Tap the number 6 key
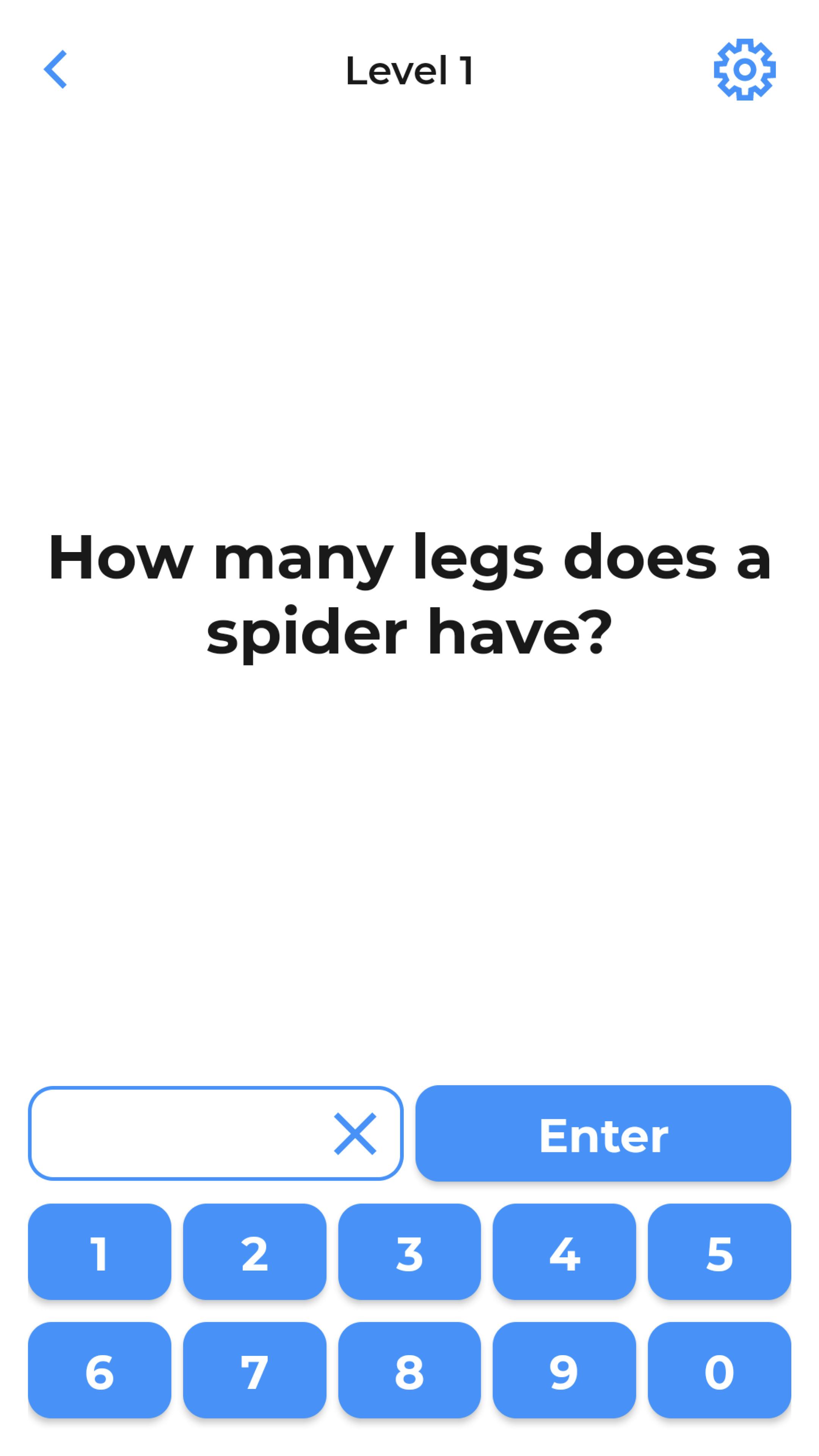Image resolution: width=819 pixels, height=1456 pixels. point(99,1370)
